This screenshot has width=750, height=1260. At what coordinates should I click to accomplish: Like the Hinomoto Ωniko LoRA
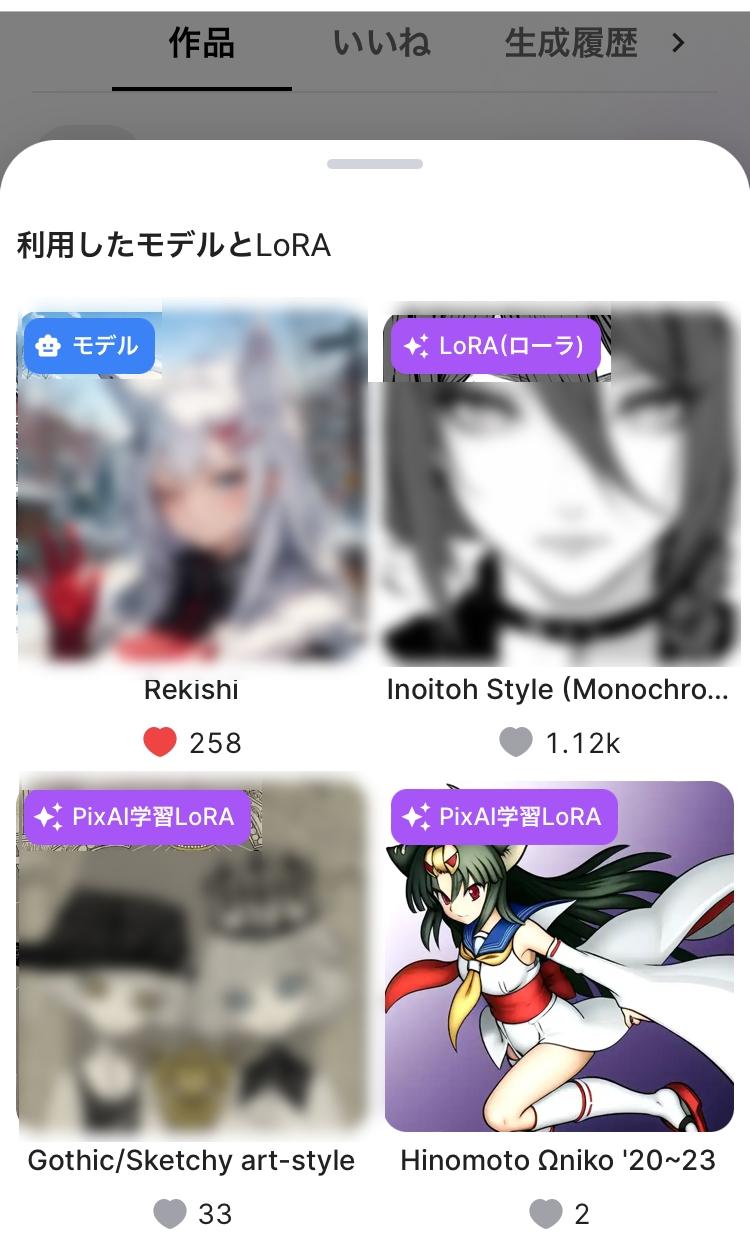click(x=545, y=1213)
